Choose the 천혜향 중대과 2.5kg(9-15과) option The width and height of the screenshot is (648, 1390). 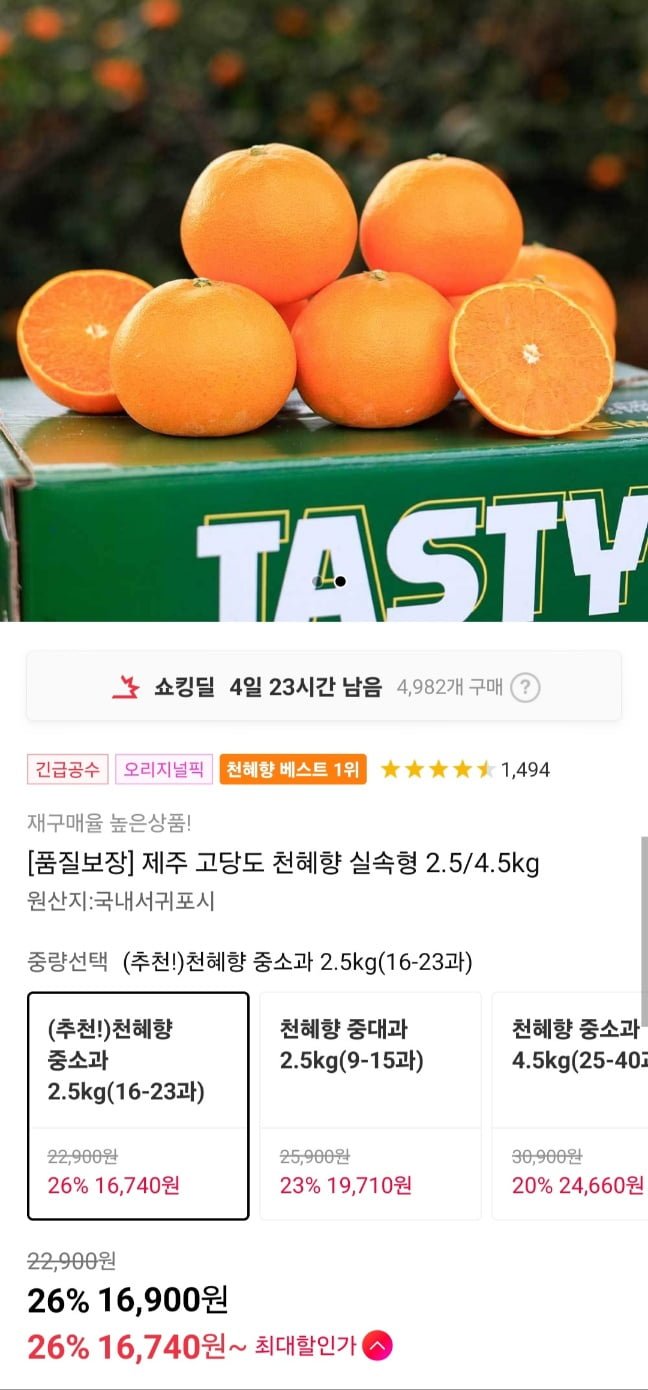coord(370,1105)
